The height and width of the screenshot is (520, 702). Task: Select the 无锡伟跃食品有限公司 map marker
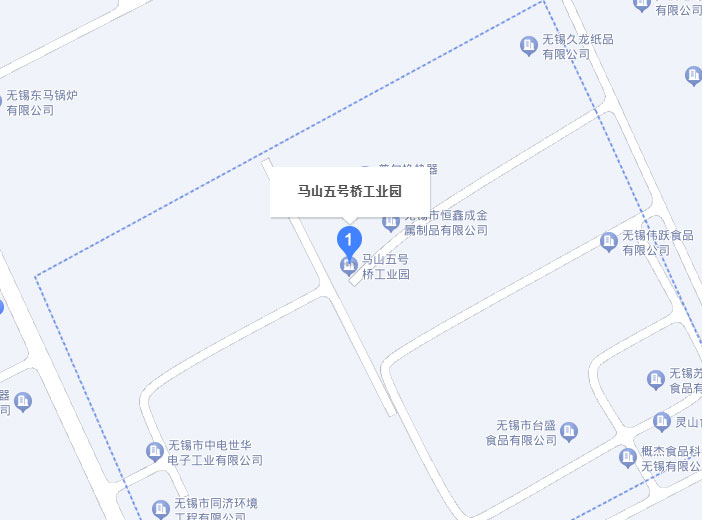pyautogui.click(x=608, y=241)
